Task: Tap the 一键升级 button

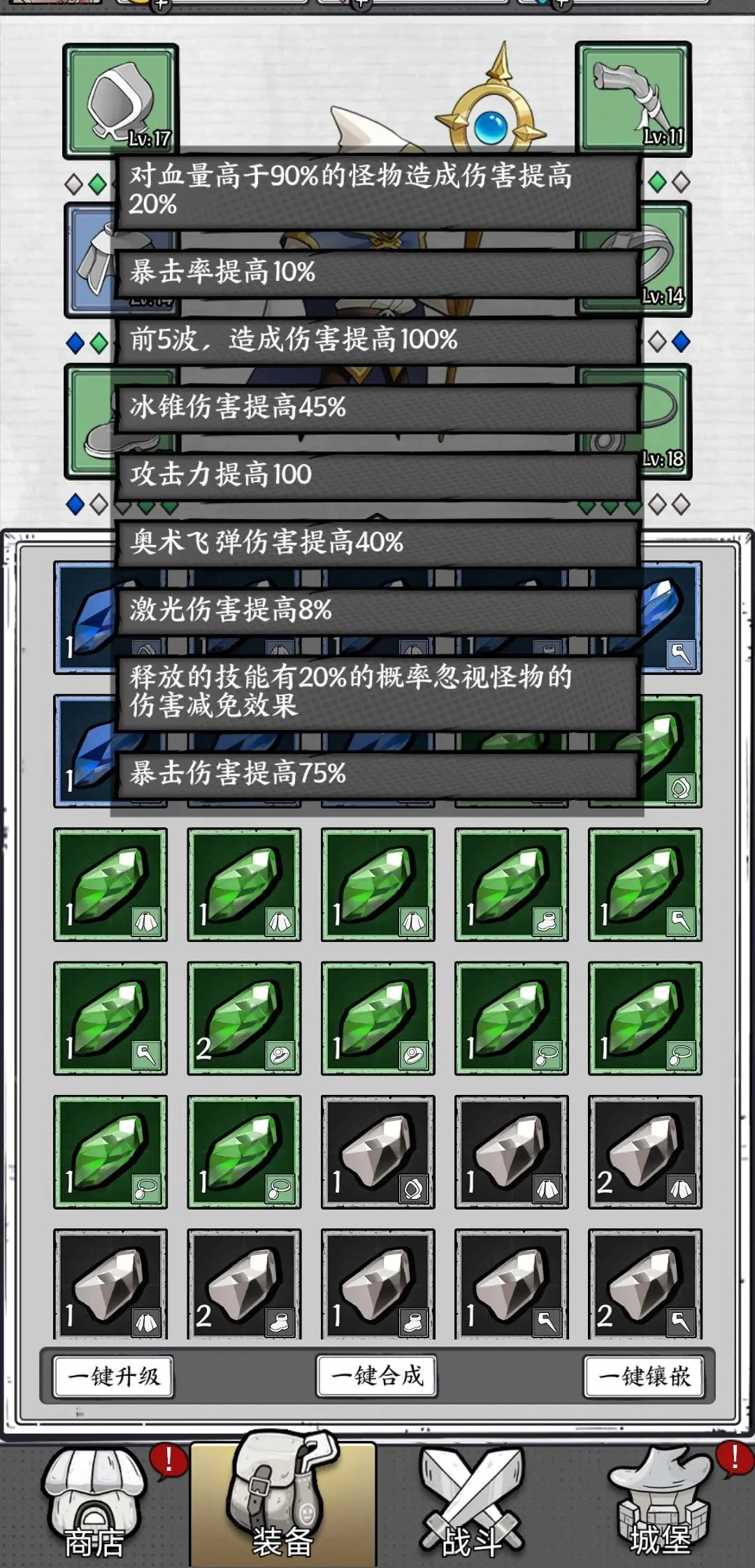Action: pos(113,1376)
